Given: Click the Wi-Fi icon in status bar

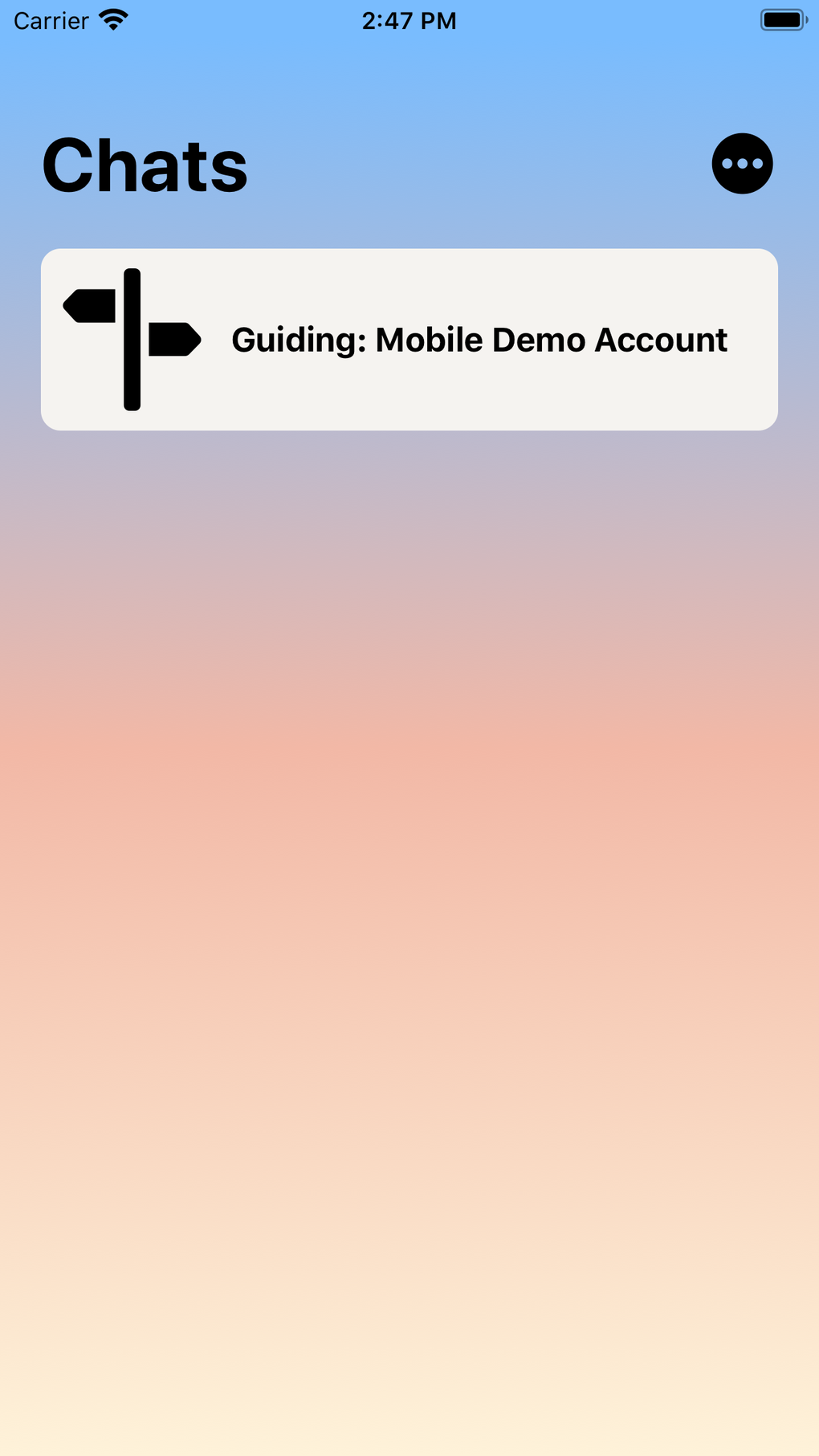Looking at the screenshot, I should pos(114,19).
